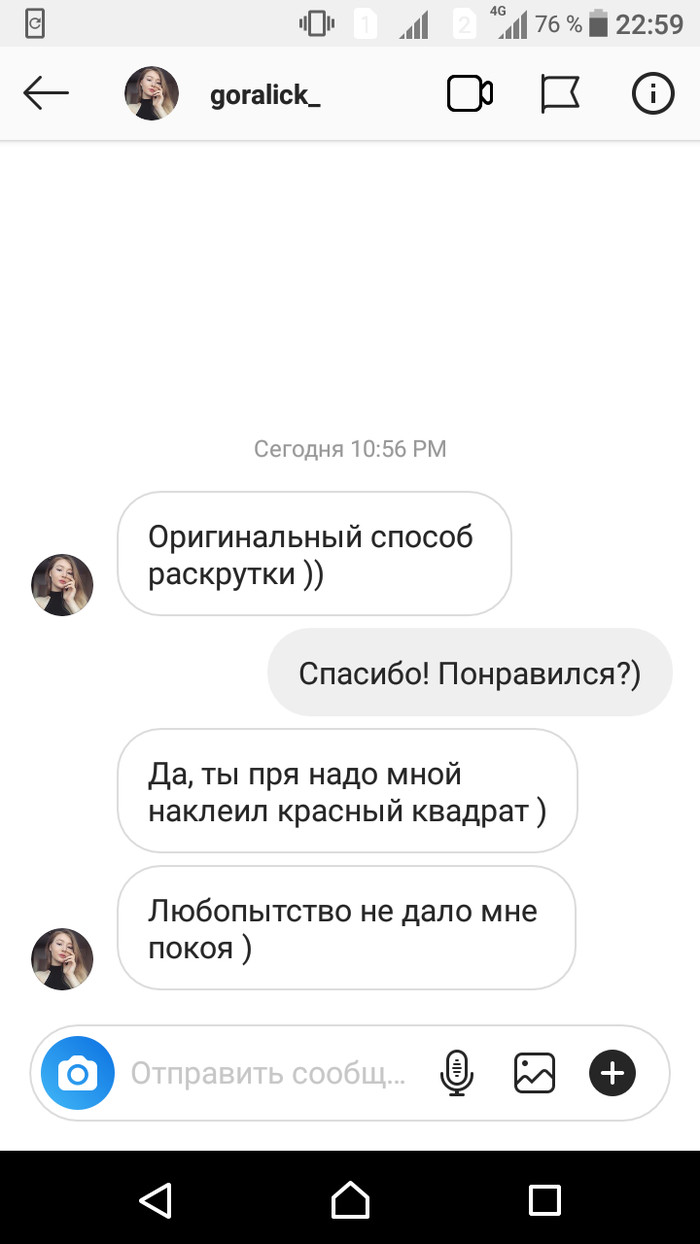Tap sender avatar beside last message

coord(62,958)
